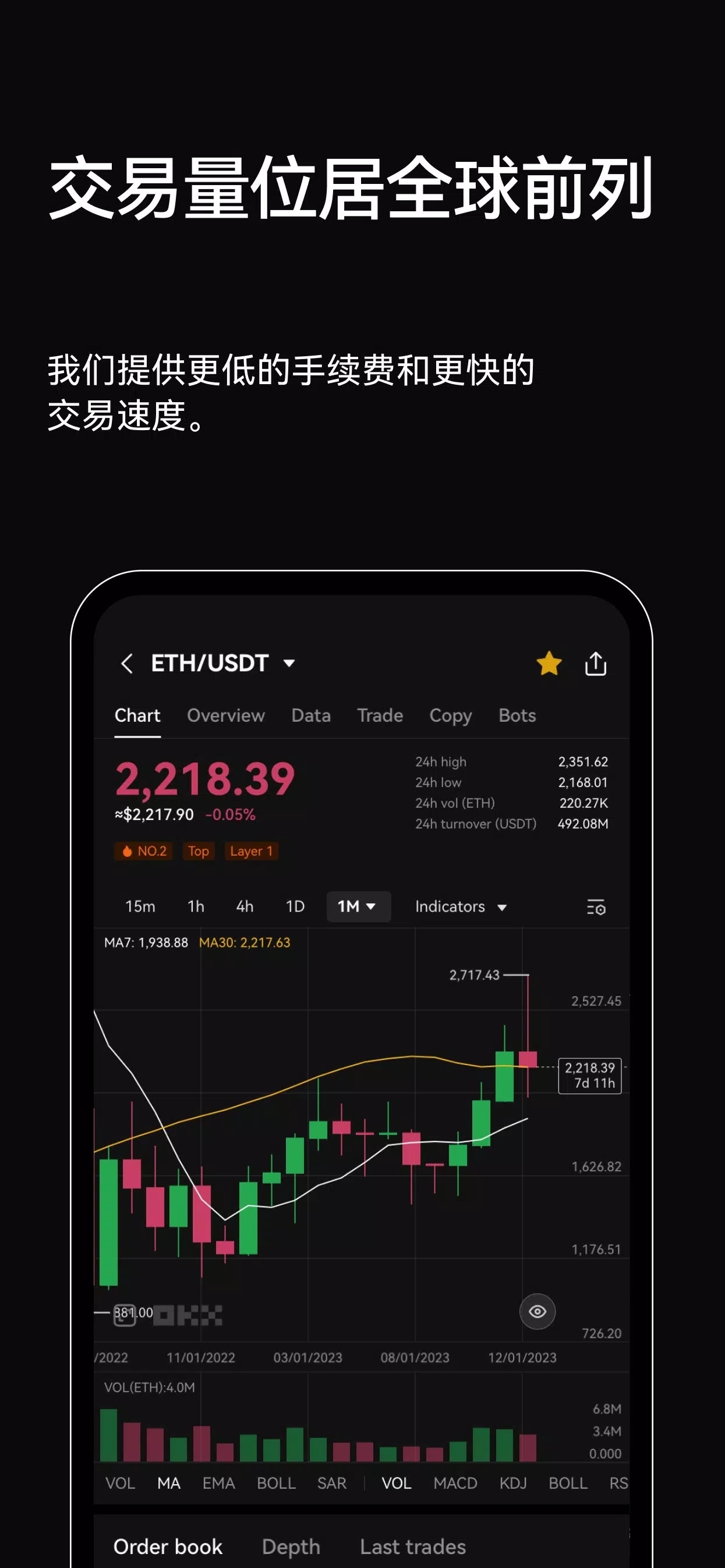Image resolution: width=725 pixels, height=1568 pixels.
Task: Navigate back using the back arrow
Action: pos(129,664)
